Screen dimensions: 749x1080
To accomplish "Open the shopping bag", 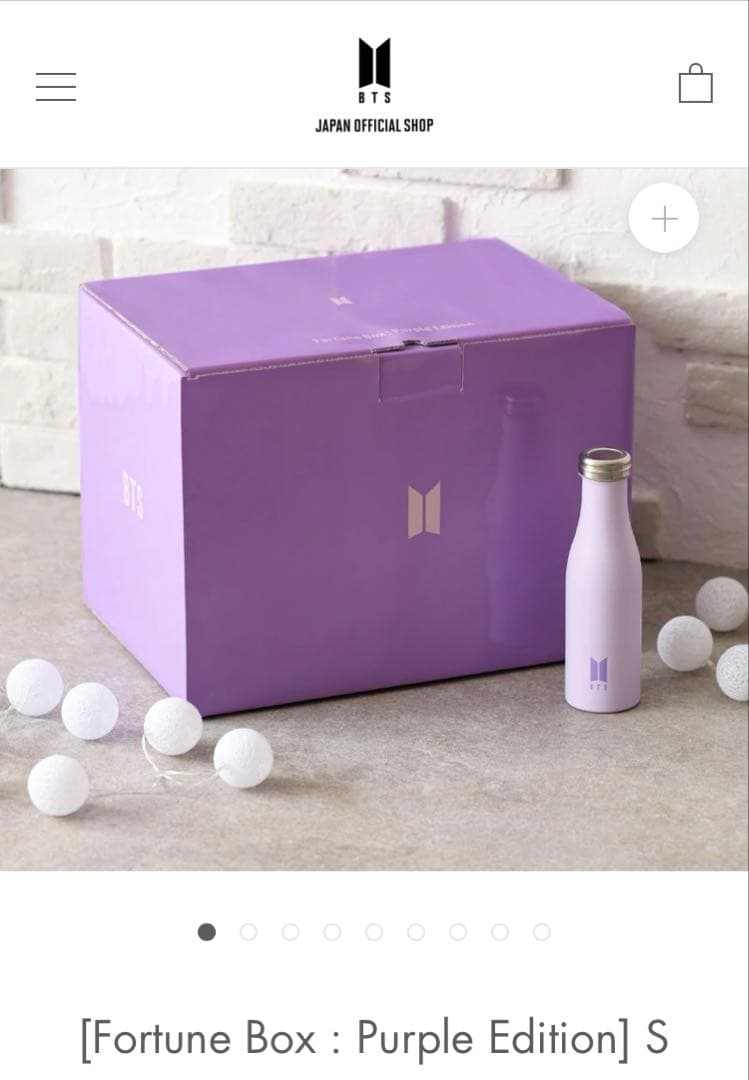I will click(x=695, y=84).
